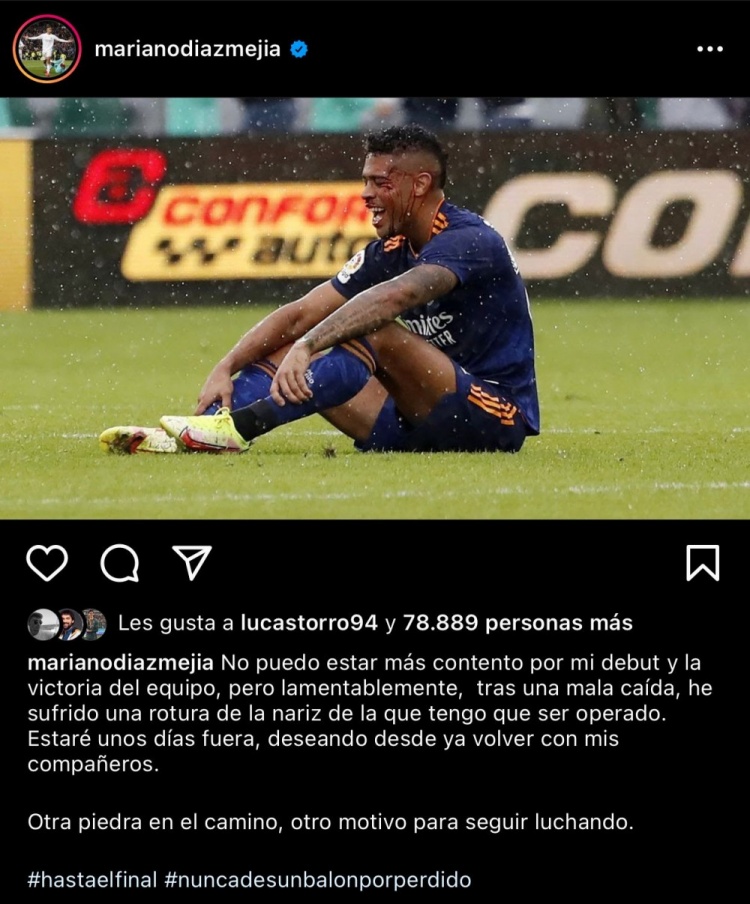Tap marianodiazmejia username in the caption
This screenshot has width=750, height=904.
120,662
